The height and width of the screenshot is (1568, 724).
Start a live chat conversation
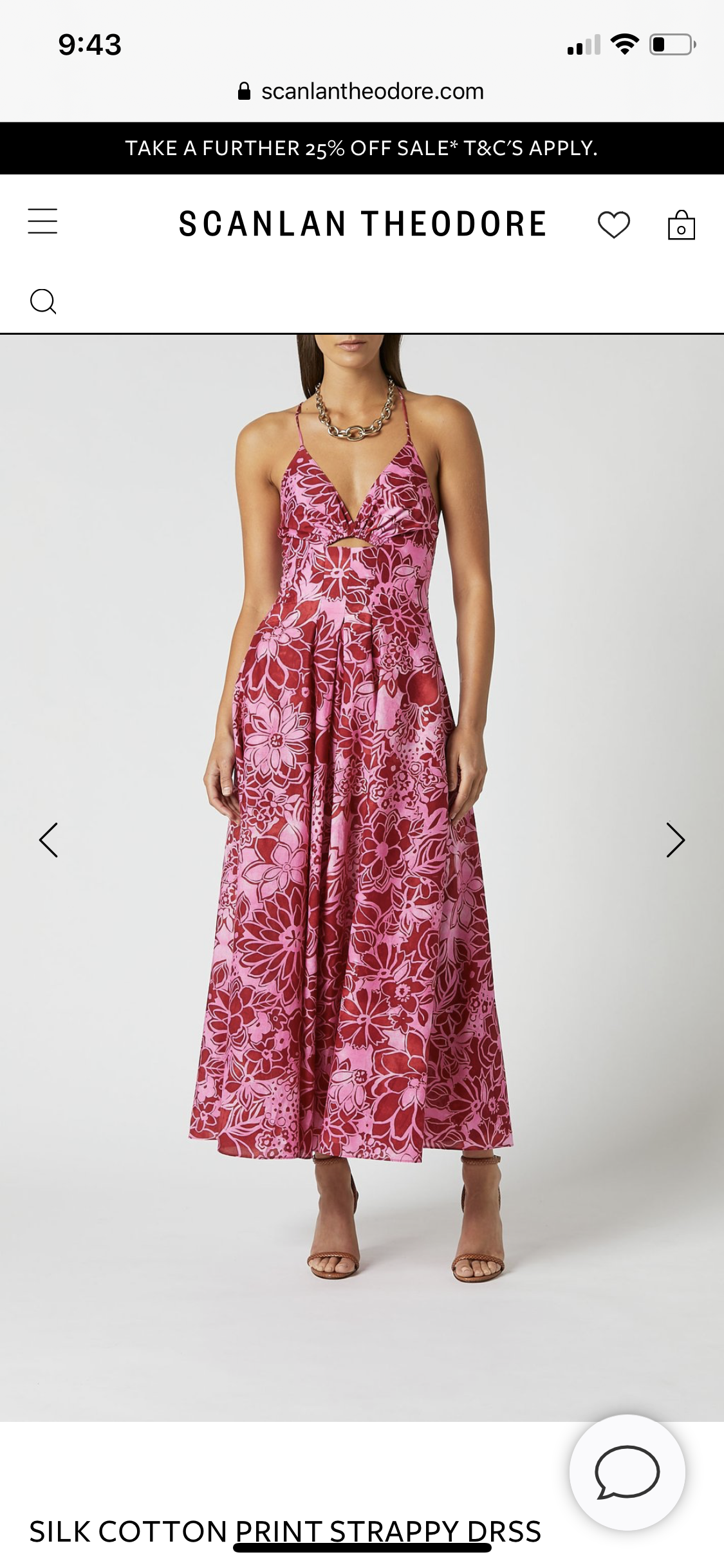627,1471
